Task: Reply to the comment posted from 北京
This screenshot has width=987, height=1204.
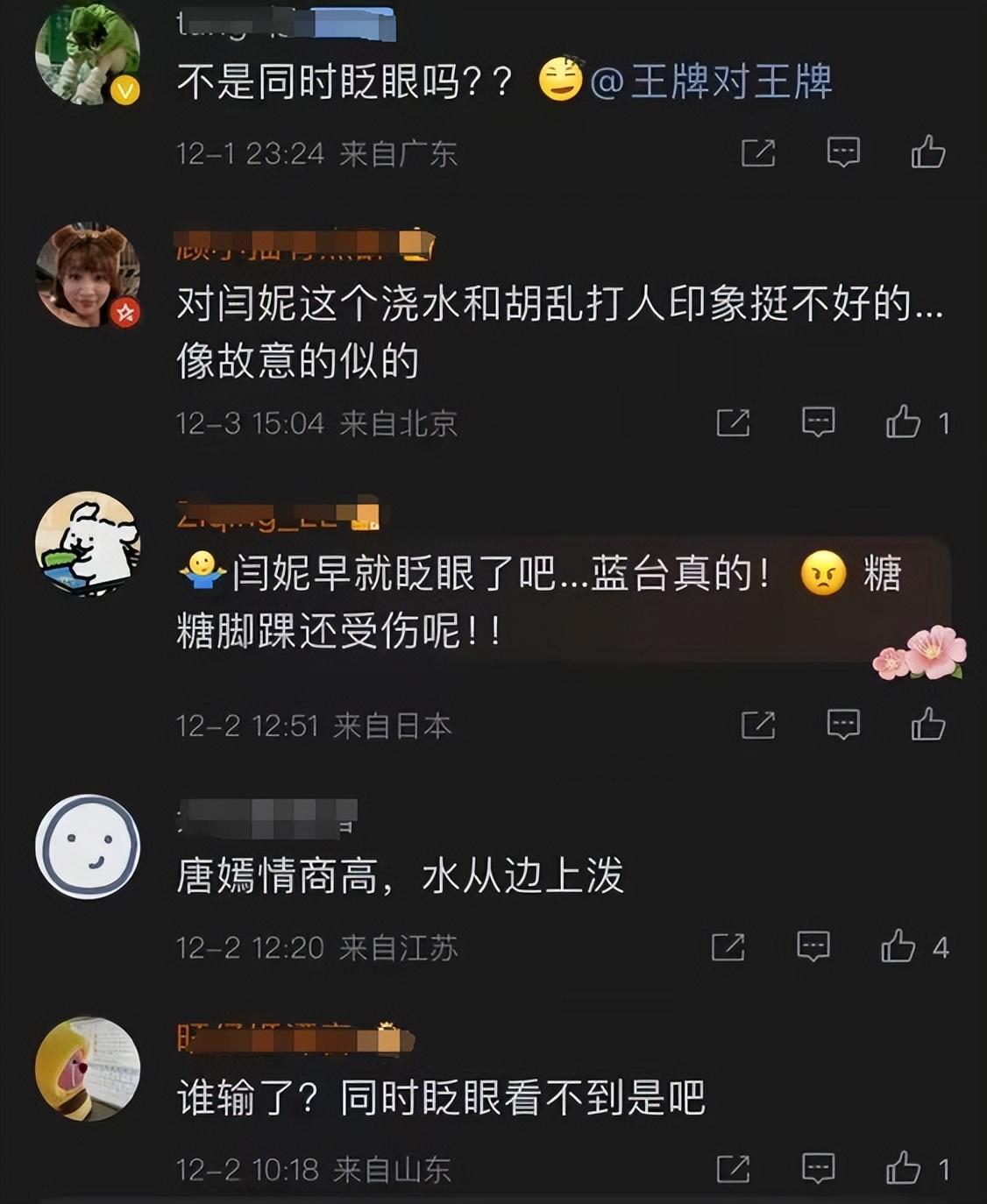Action: (x=818, y=422)
